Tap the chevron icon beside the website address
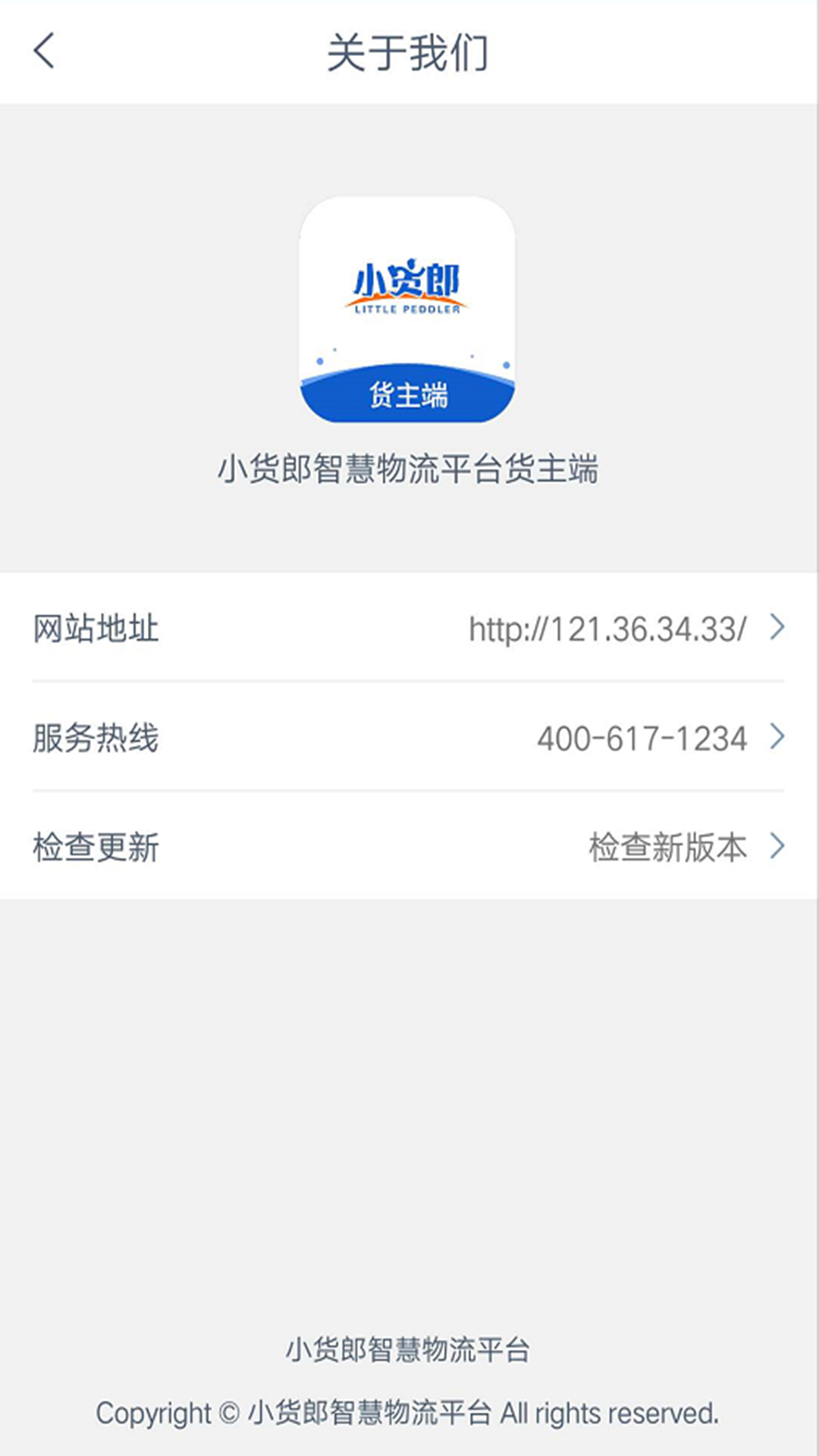819x1456 pixels. [777, 628]
